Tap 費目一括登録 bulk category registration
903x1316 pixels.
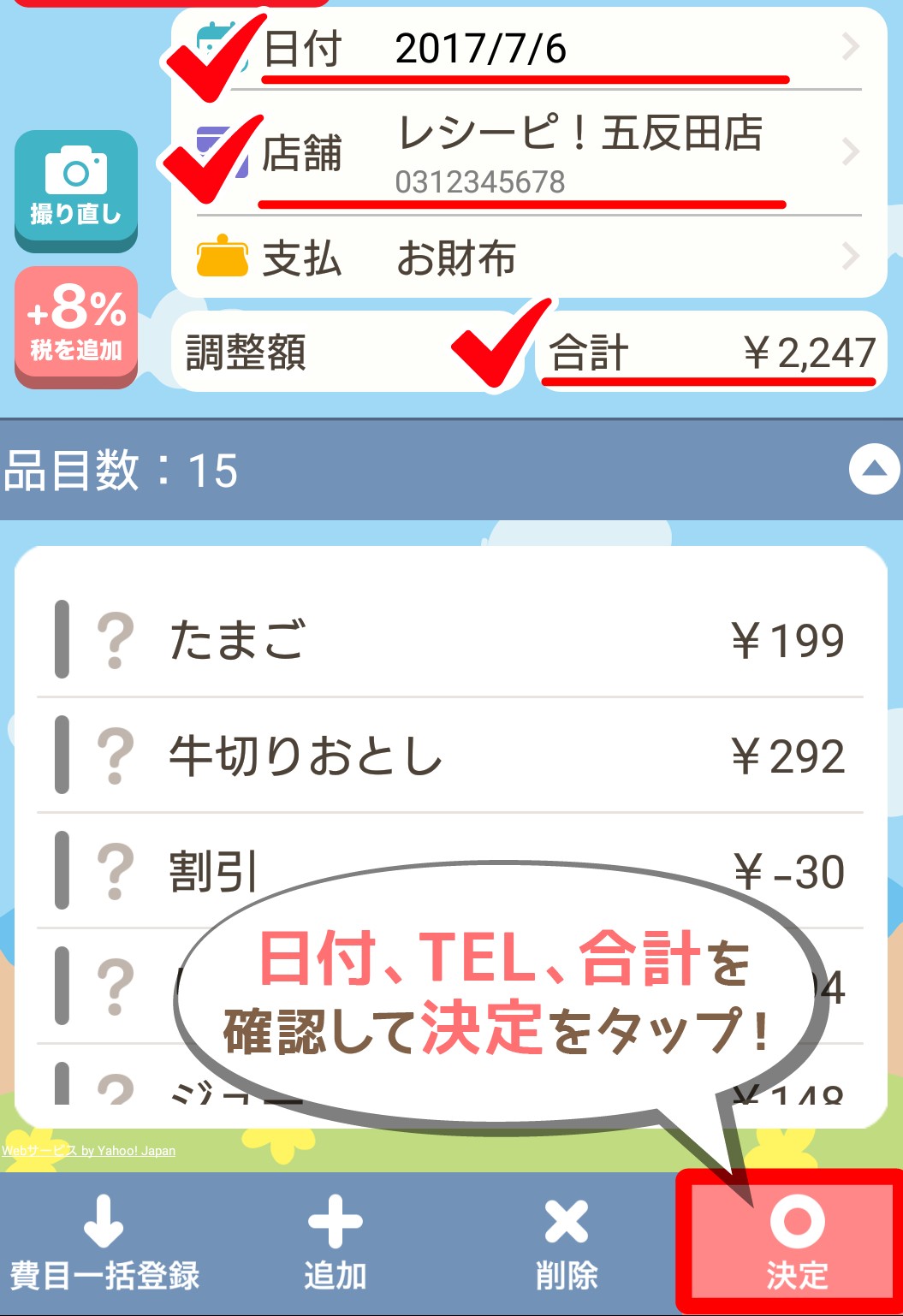click(x=104, y=1245)
